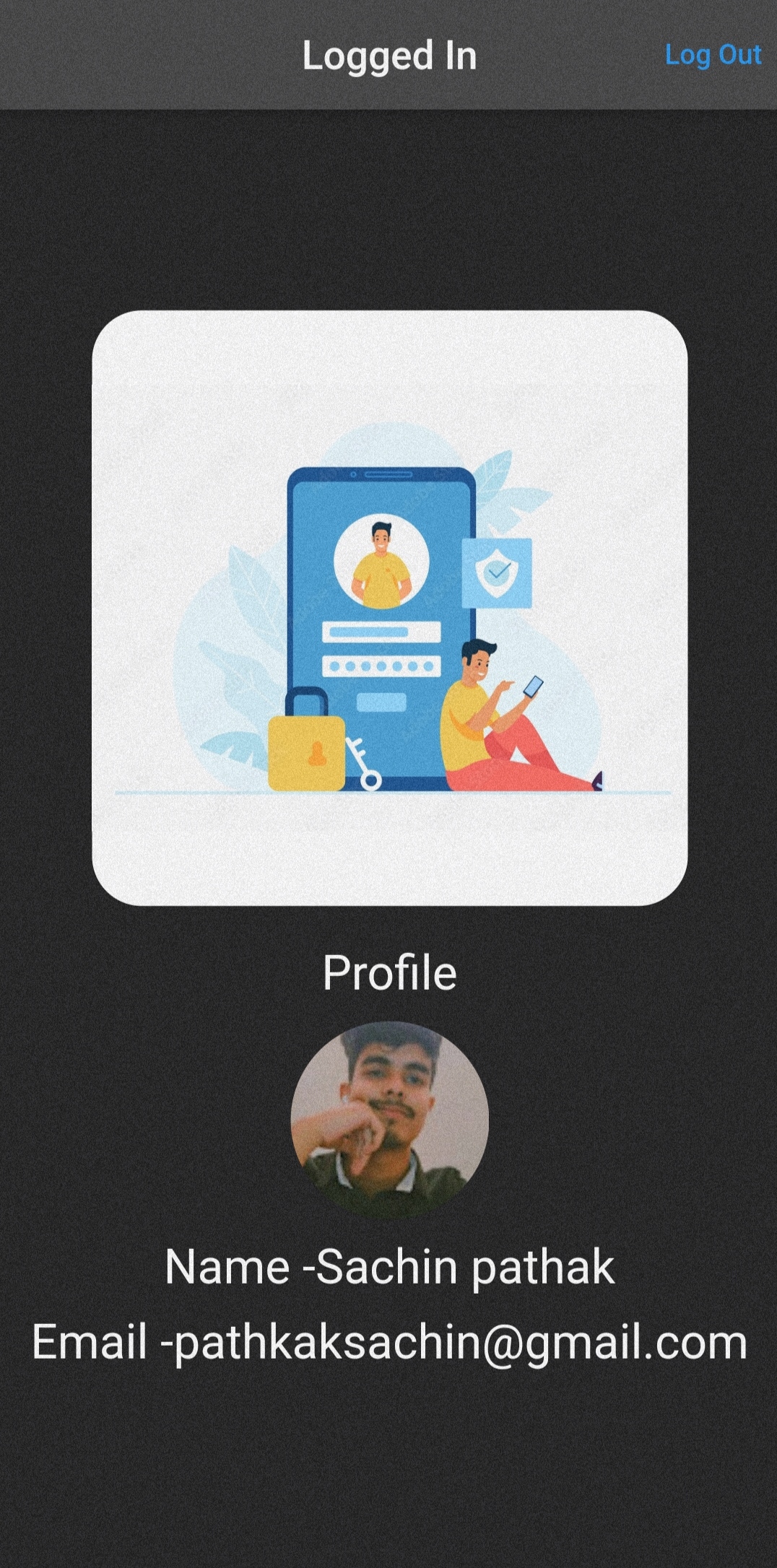Click the shield checkmark icon in the illustration
777x1568 pixels.
[497, 572]
